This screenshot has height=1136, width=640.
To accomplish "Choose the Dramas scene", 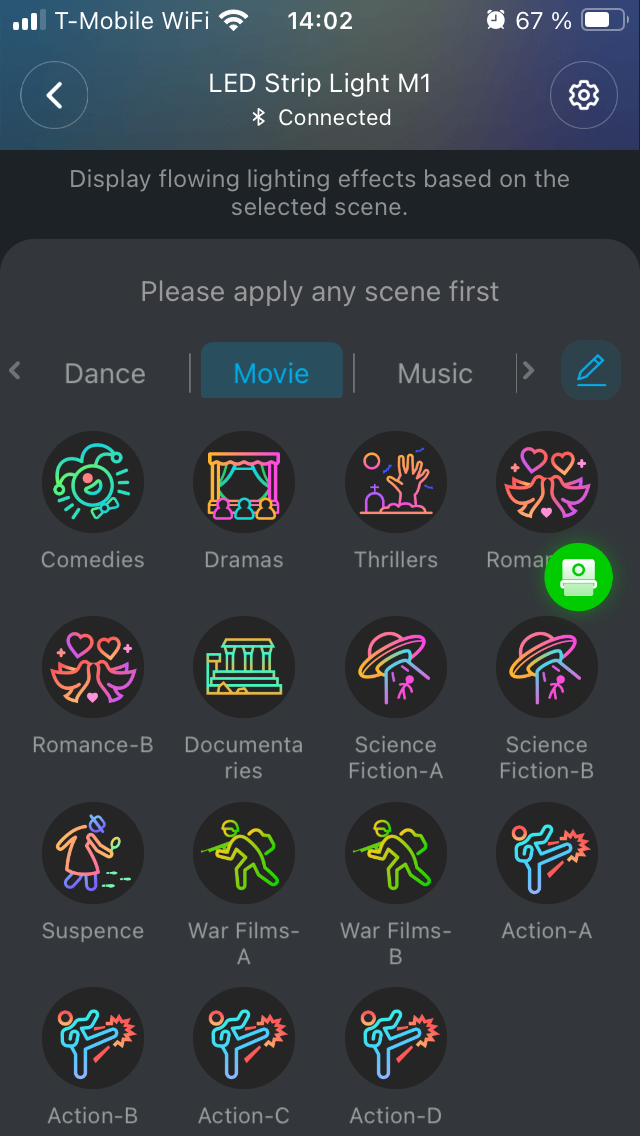I will (244, 482).
